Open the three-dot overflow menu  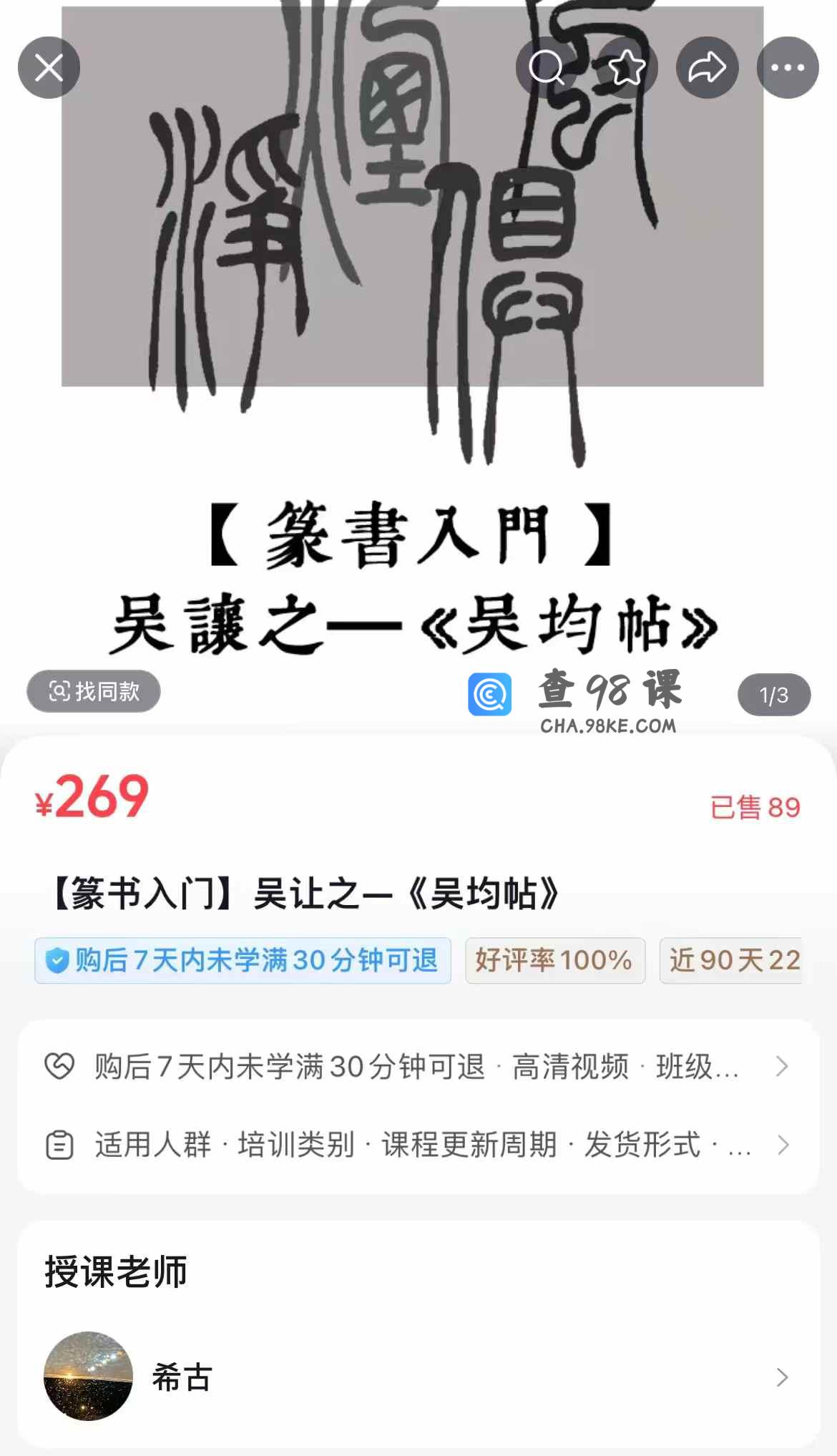pos(788,68)
